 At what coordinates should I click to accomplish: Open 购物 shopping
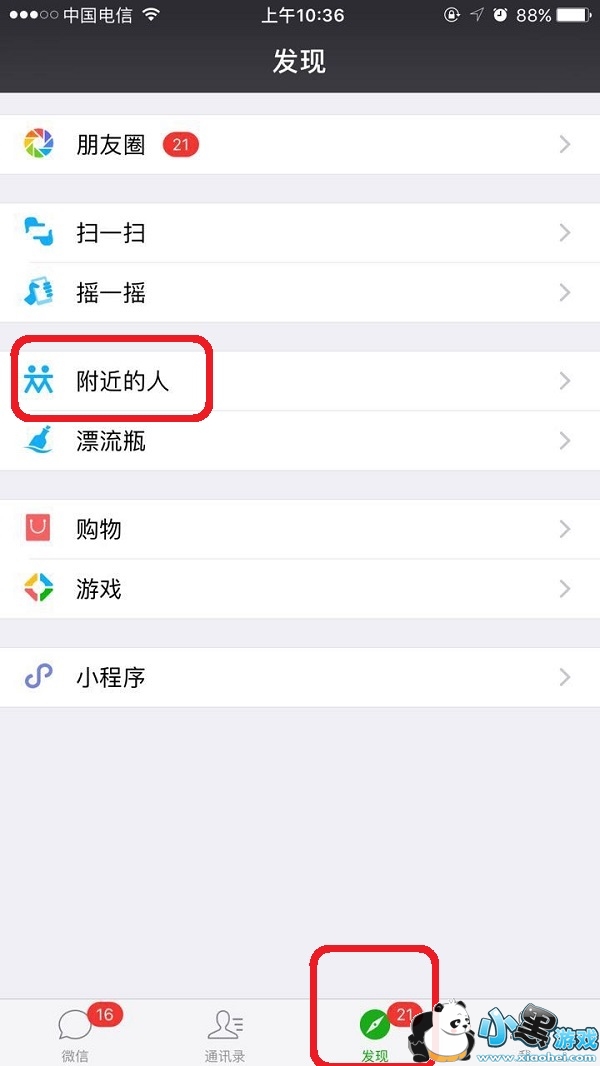tap(300, 529)
